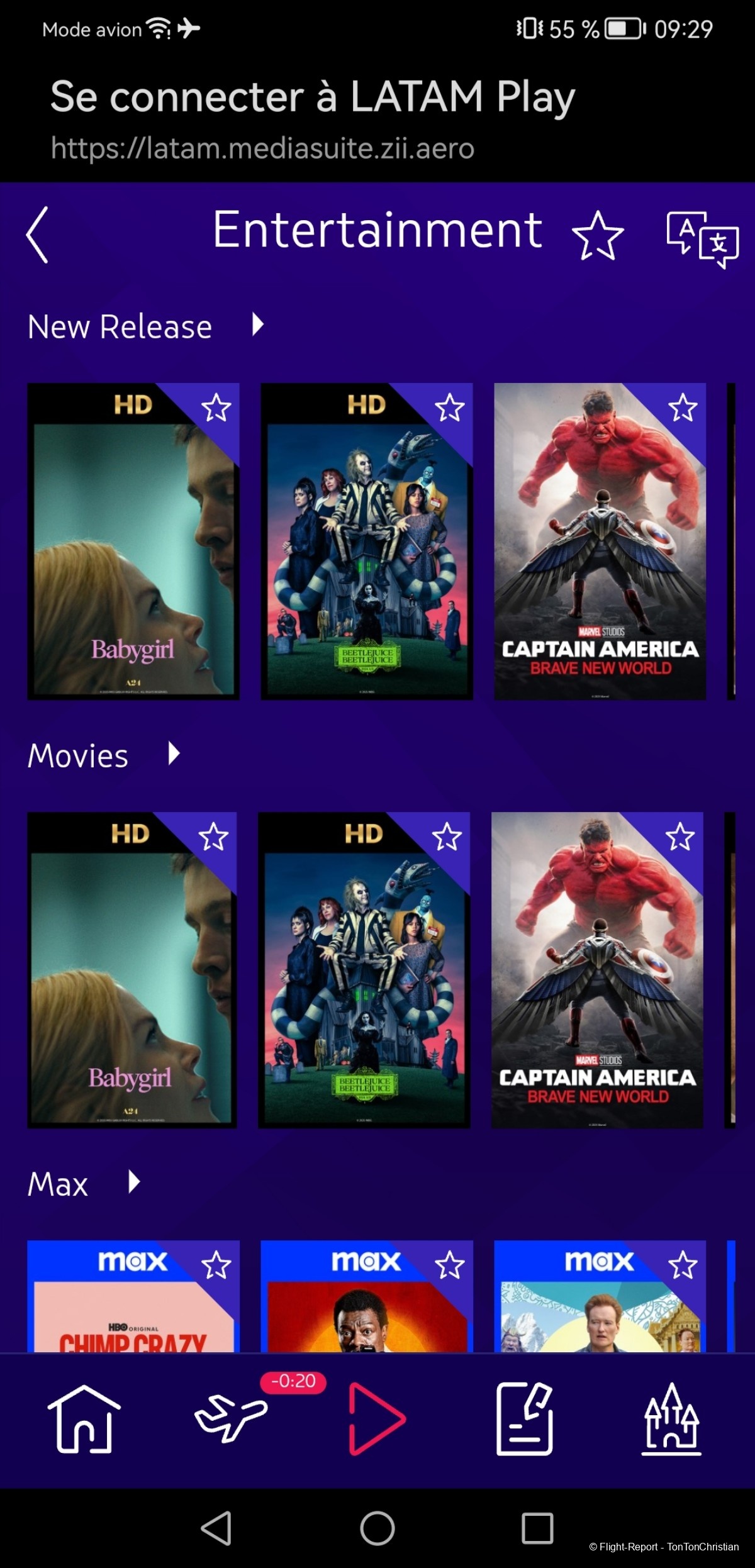Favorite Captain America in Movies row
Viewport: 755px width, 1568px height.
pos(680,837)
